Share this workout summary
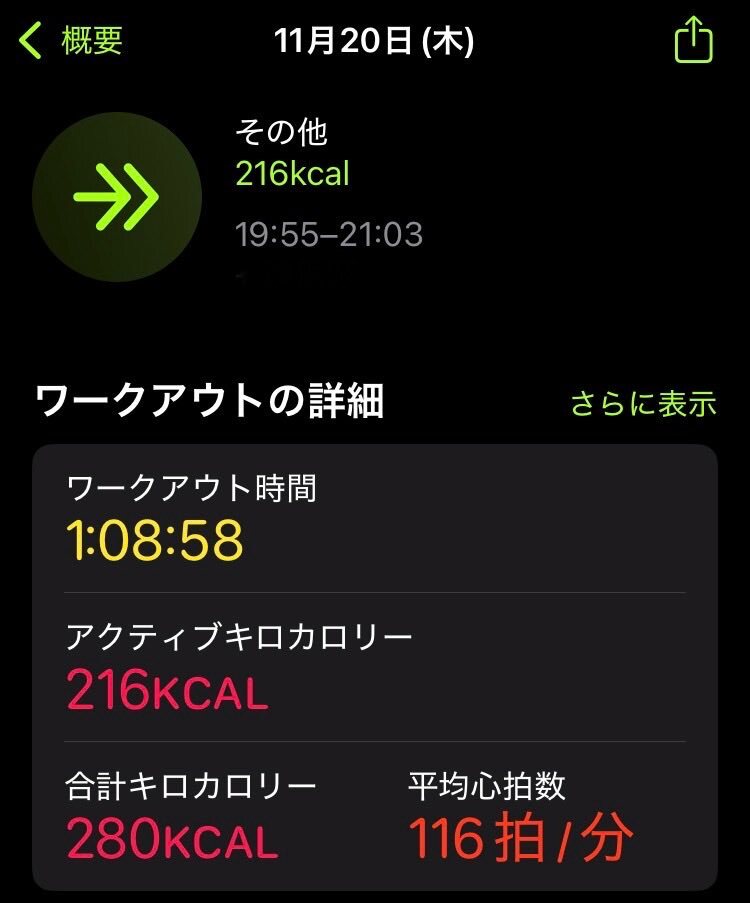 tap(693, 41)
